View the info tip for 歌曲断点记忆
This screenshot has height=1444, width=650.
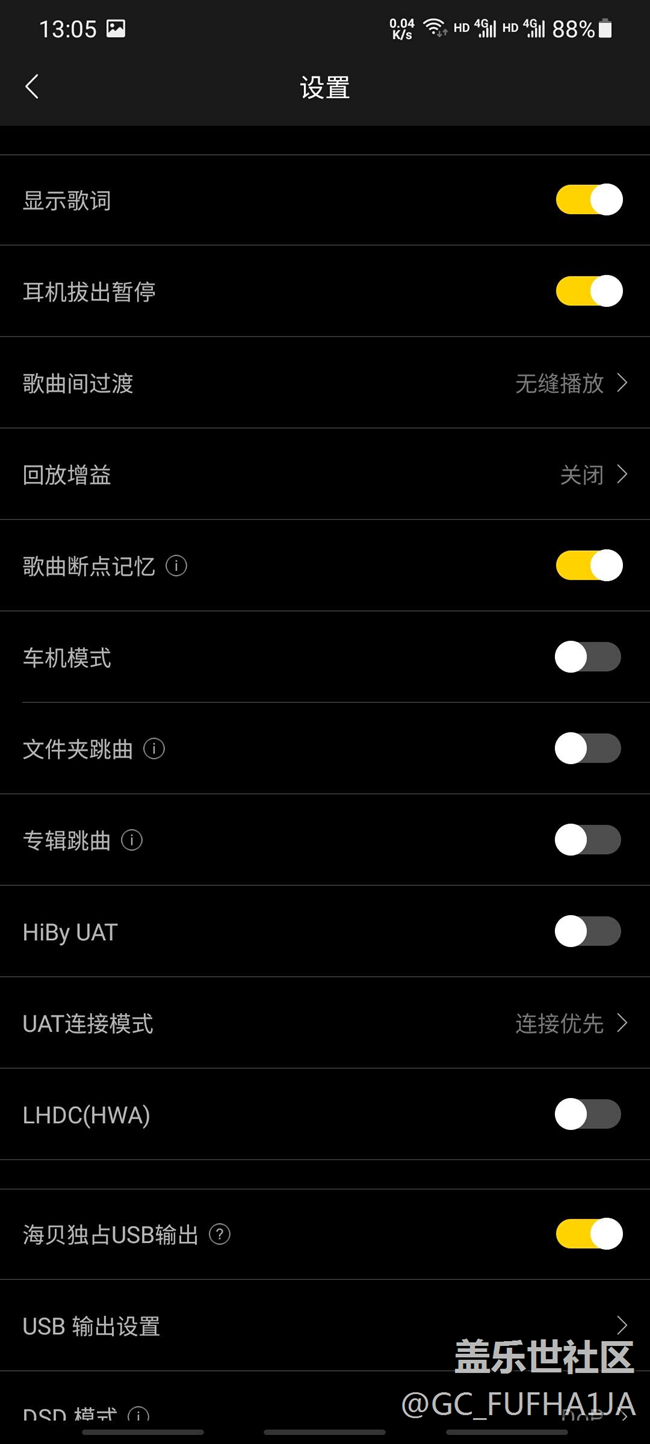tap(176, 566)
